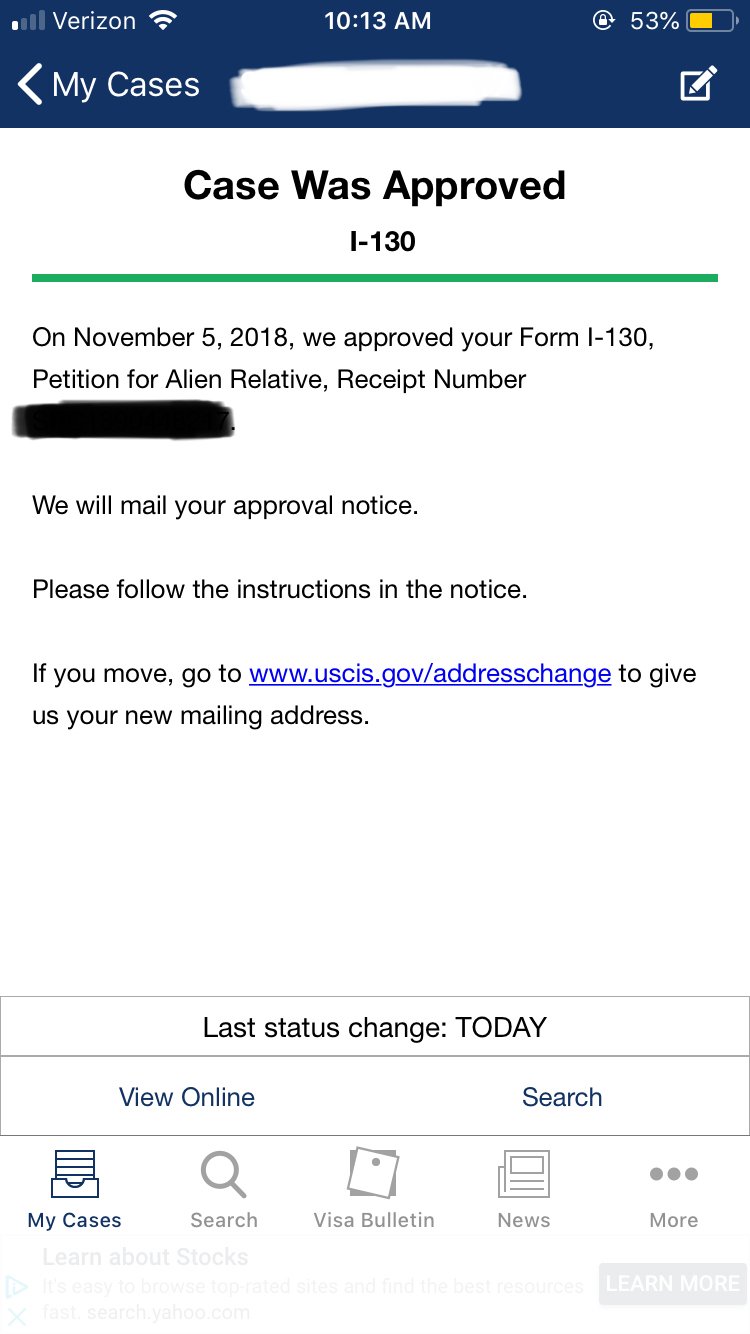Switch to the My Cases tab
The height and width of the screenshot is (1334, 750).
pyautogui.click(x=75, y=1189)
